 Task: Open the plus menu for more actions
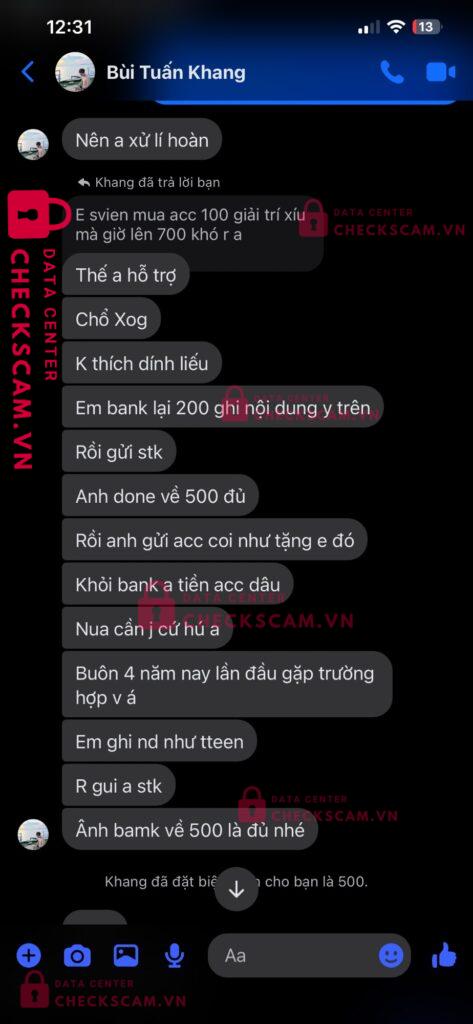pyautogui.click(x=28, y=956)
